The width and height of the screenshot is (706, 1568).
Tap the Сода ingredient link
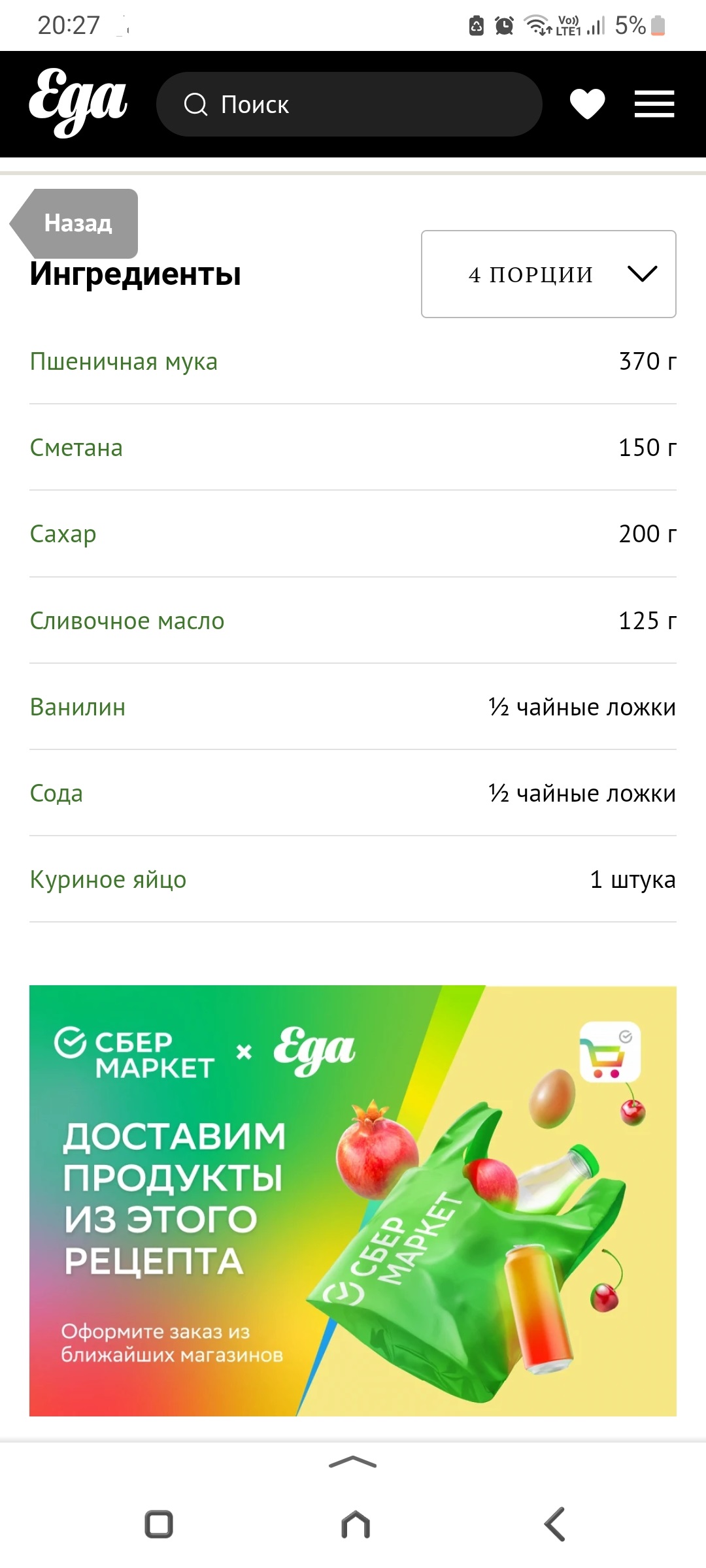[57, 794]
